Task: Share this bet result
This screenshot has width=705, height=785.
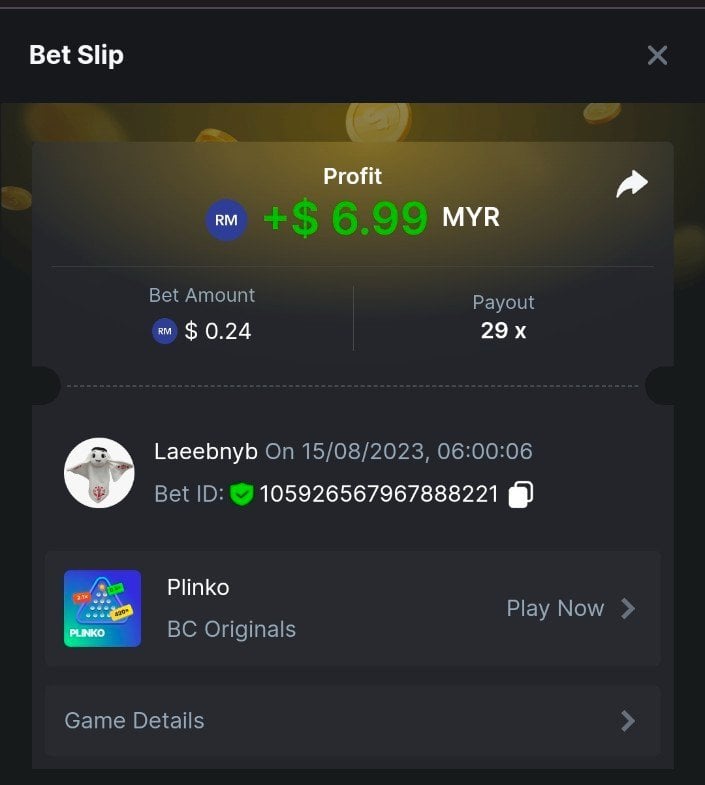Action: click(632, 184)
